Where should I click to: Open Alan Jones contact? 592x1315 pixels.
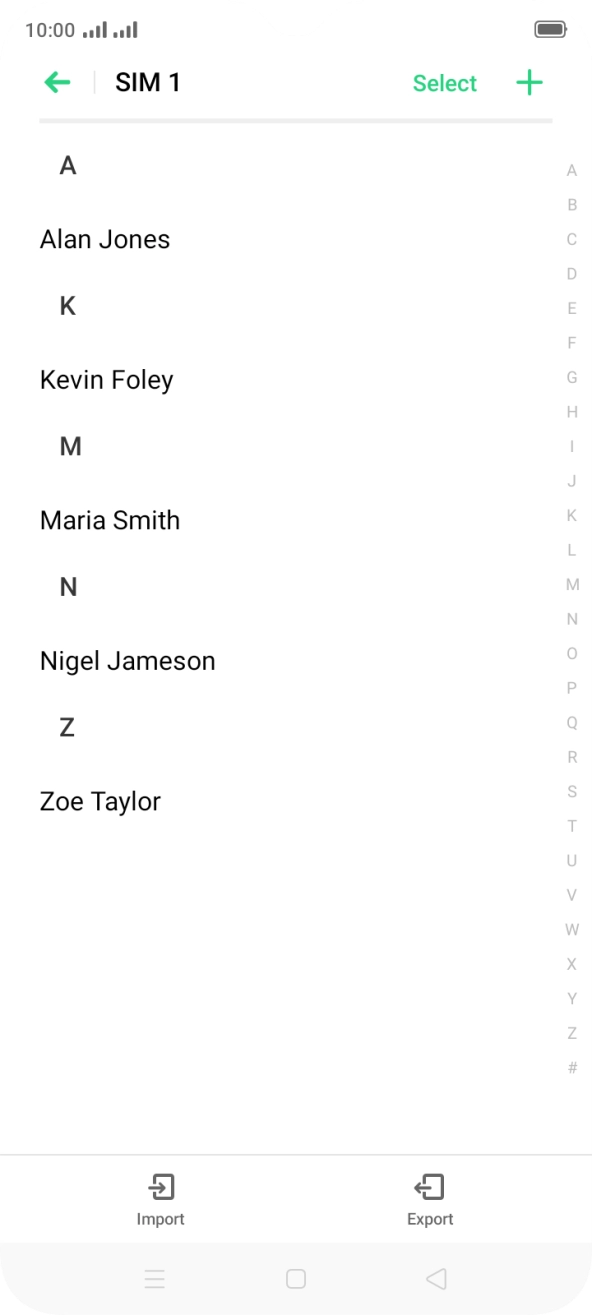pyautogui.click(x=296, y=239)
